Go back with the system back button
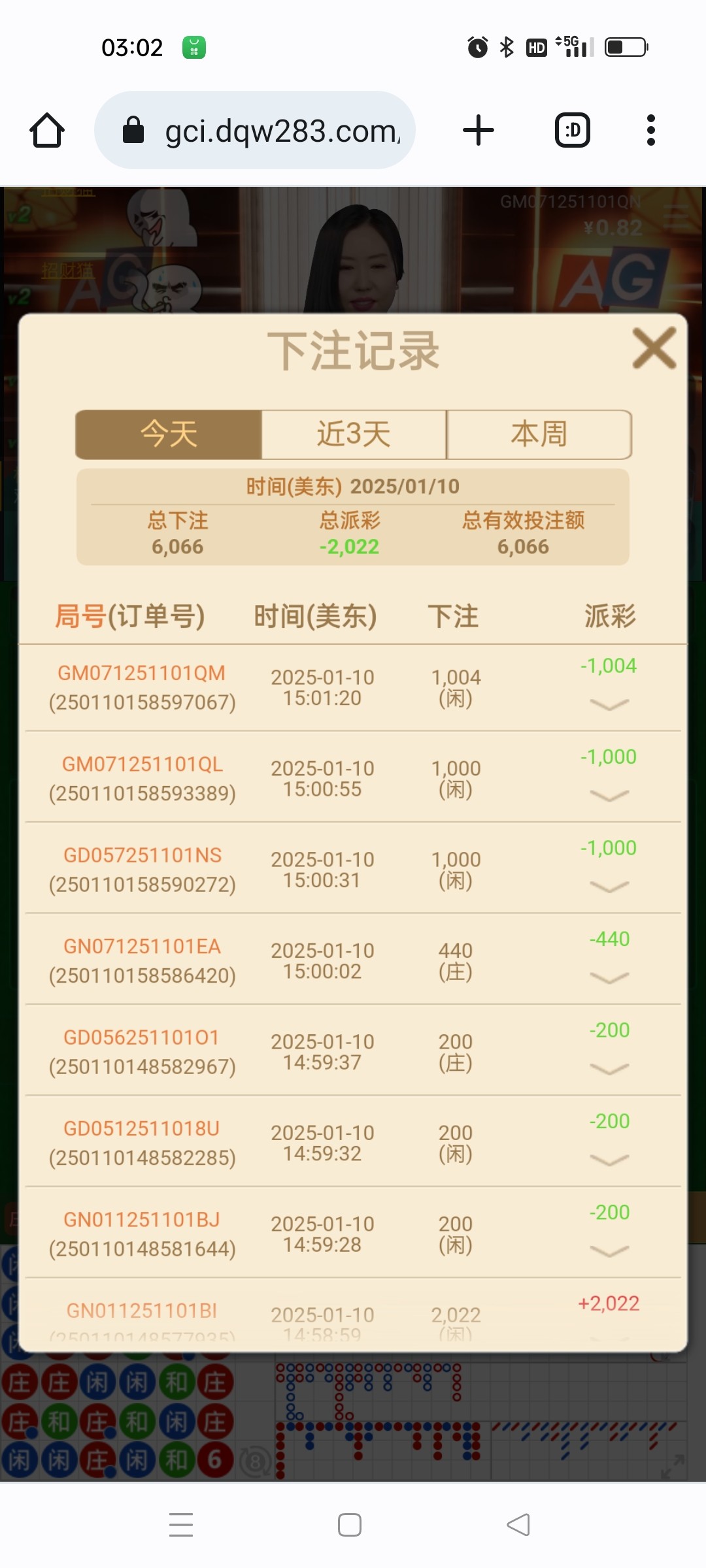This screenshot has height=1568, width=706. point(518,1525)
